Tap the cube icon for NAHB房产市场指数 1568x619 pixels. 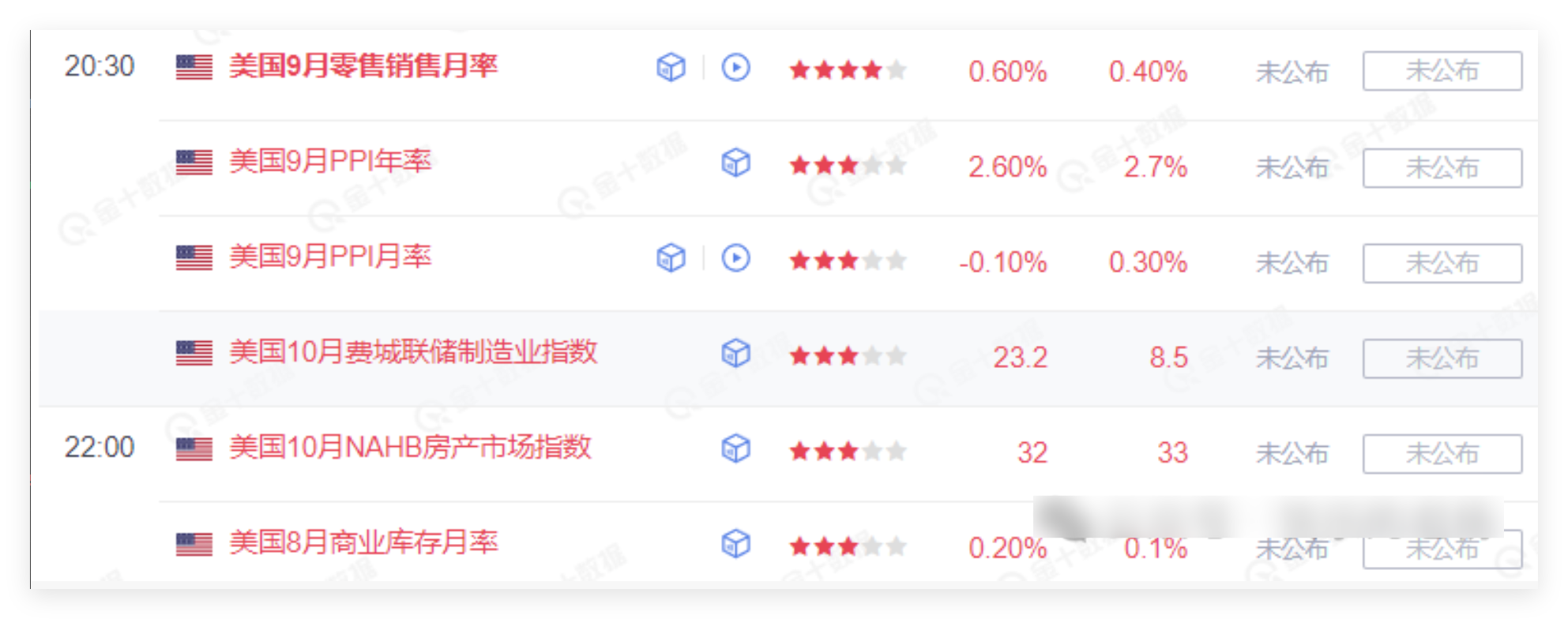[x=736, y=449]
